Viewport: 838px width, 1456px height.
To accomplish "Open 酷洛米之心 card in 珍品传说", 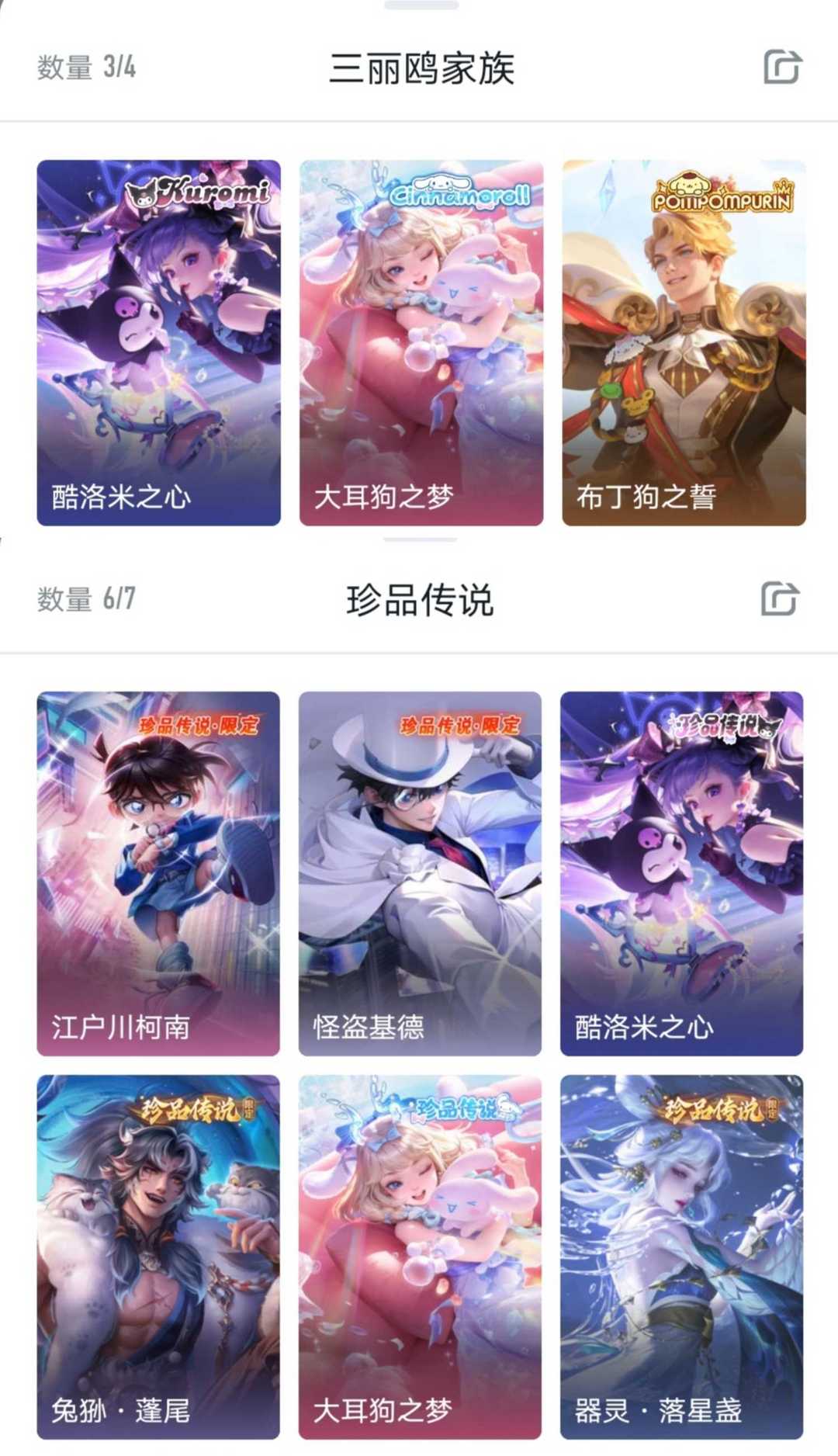I will click(681, 873).
